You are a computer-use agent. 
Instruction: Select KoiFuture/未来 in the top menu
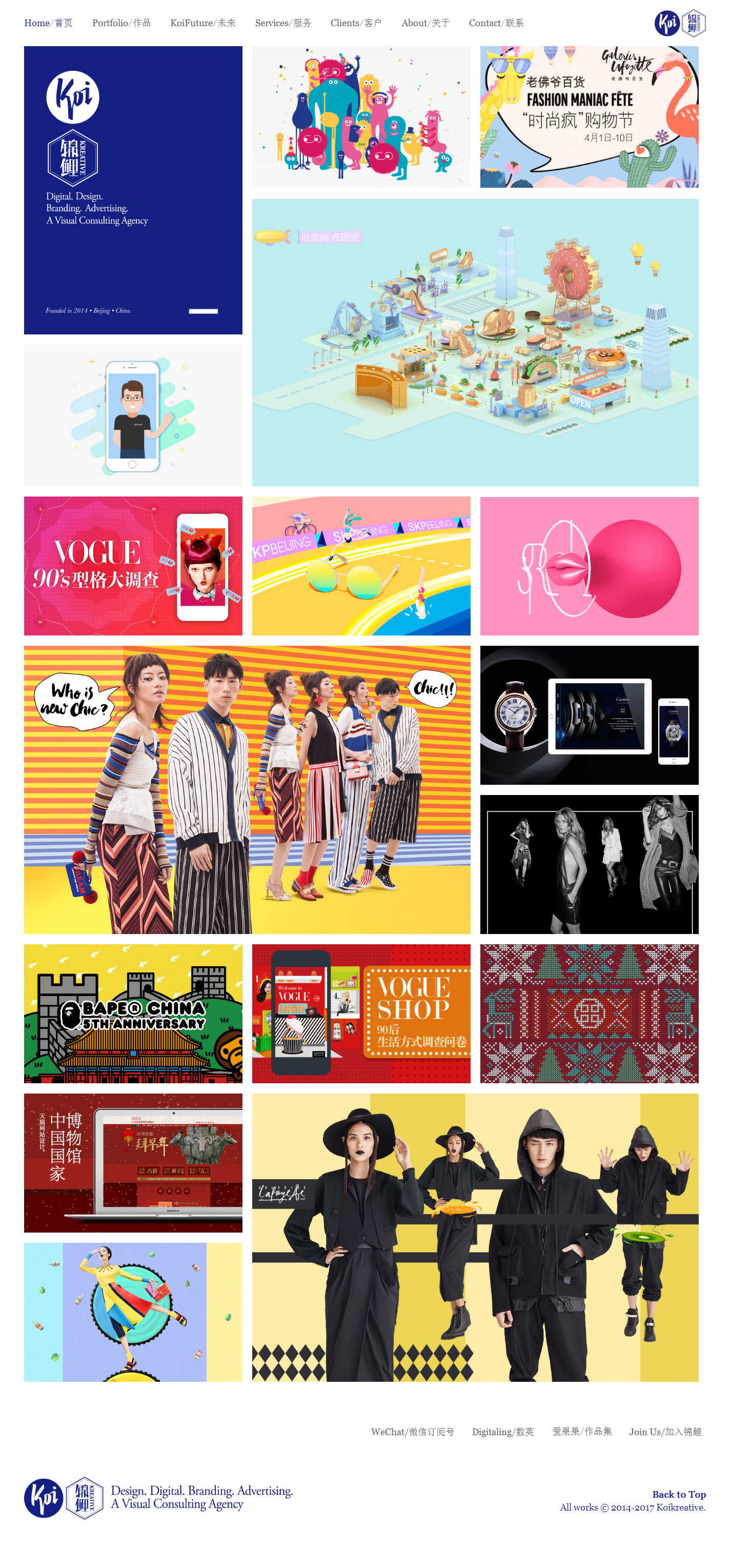[202, 23]
